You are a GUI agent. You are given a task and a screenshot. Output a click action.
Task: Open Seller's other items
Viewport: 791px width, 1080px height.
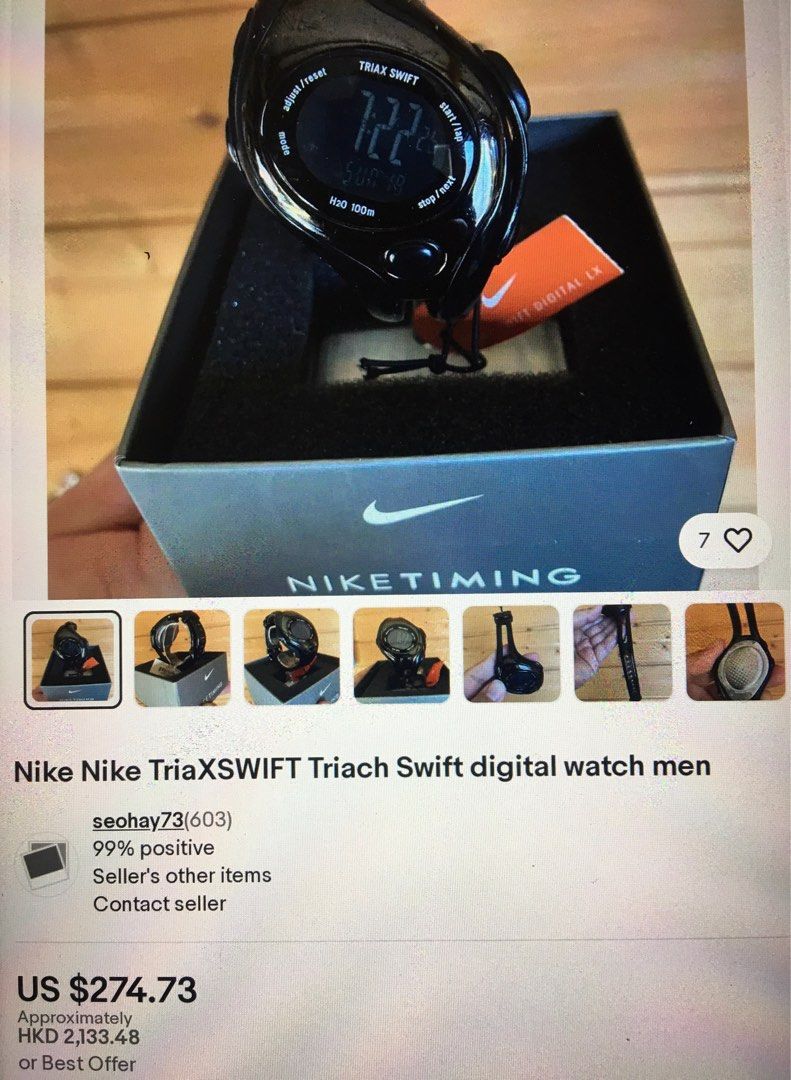tap(182, 875)
